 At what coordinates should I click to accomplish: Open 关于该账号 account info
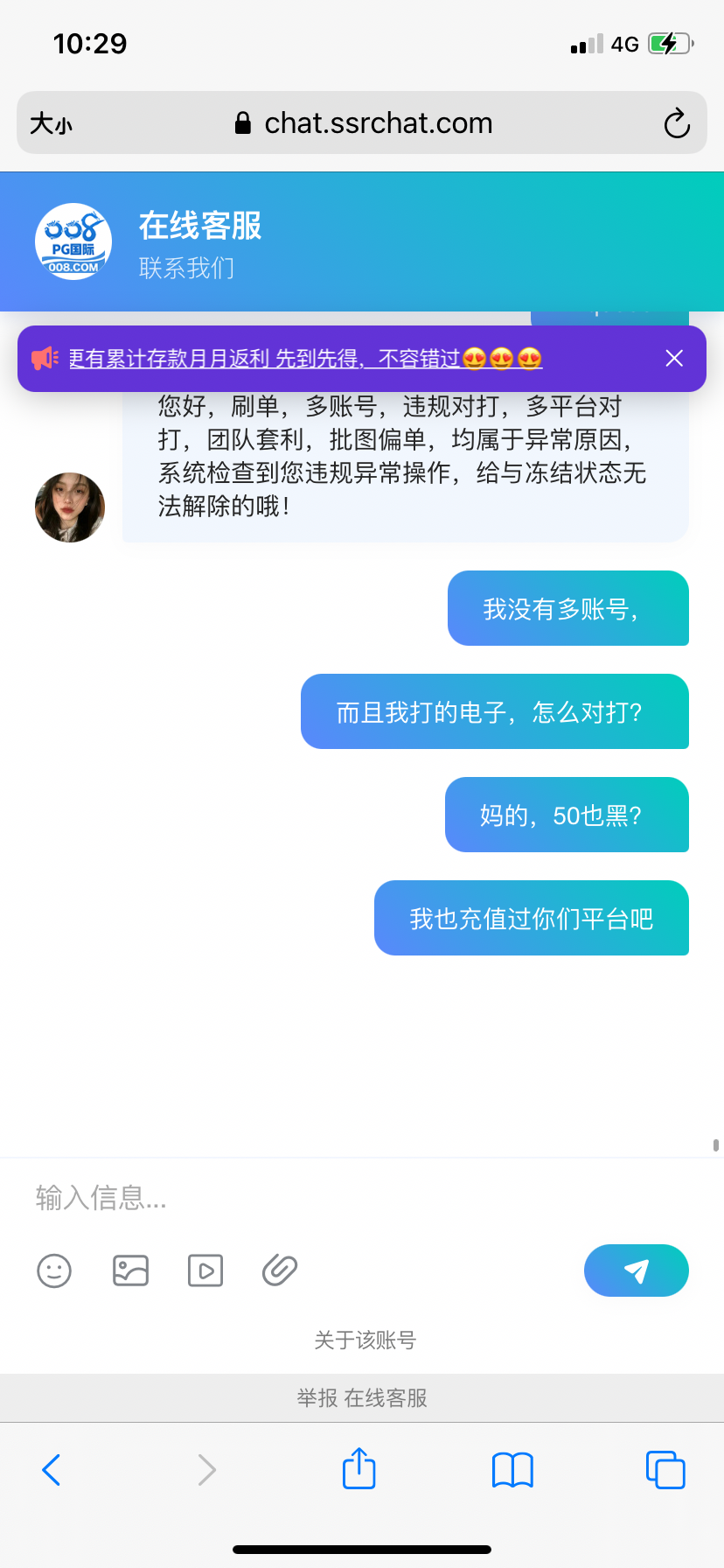(365, 1340)
